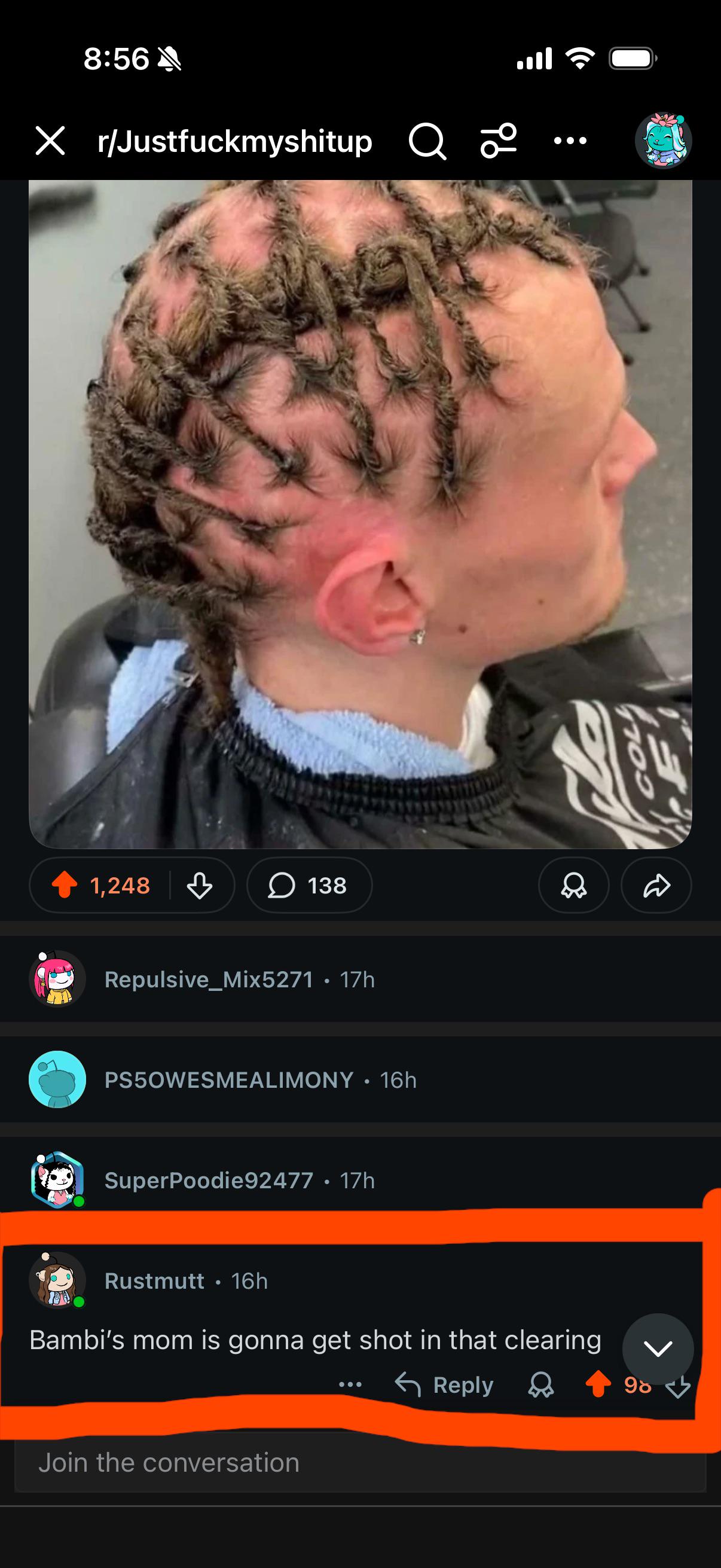Upvote the post with 1,248 votes
This screenshot has width=721, height=1568.
65,885
